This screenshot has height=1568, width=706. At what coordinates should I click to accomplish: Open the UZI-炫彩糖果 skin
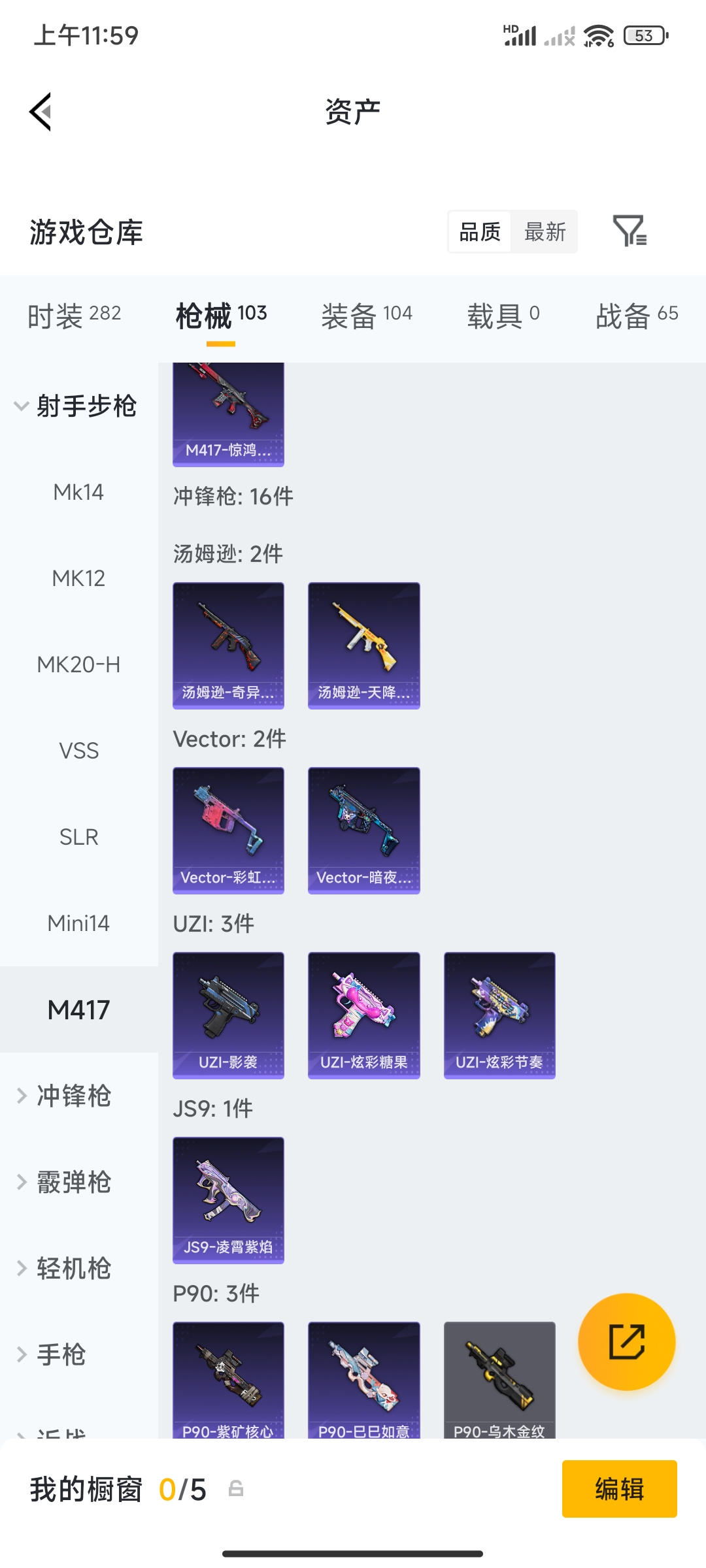pyautogui.click(x=363, y=1015)
